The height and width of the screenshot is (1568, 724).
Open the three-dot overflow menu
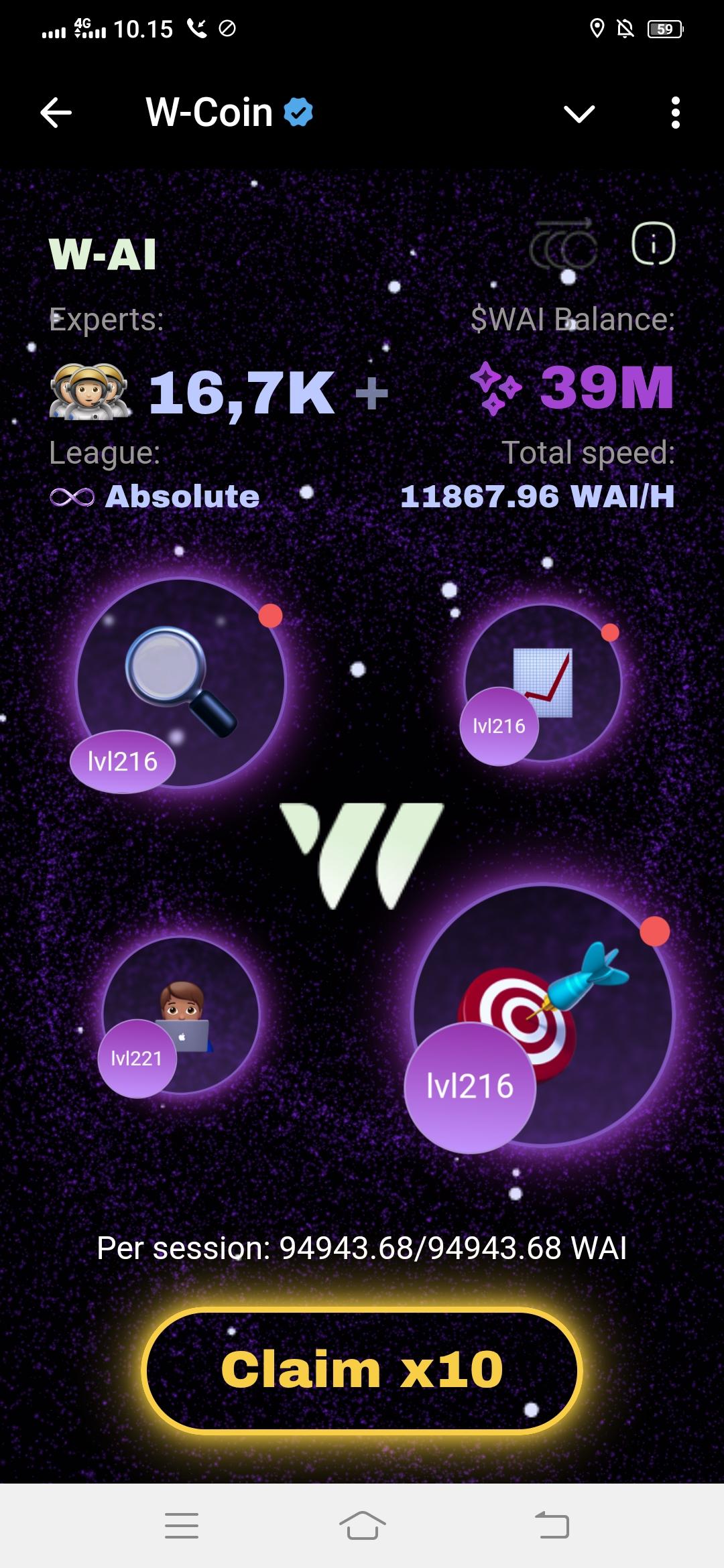click(675, 113)
